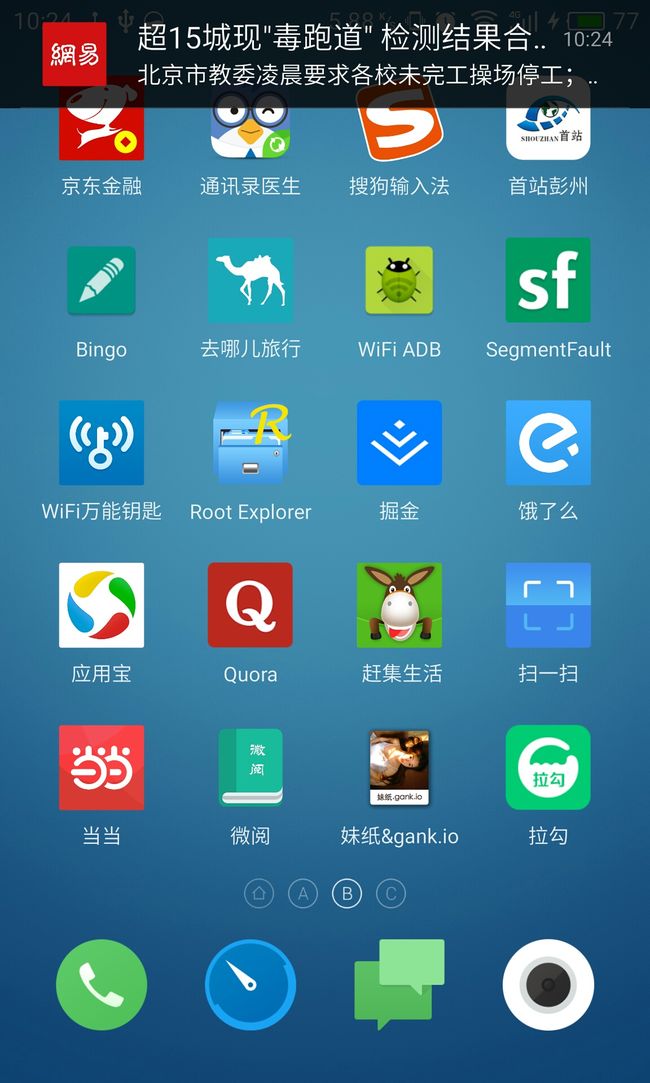Jump to home screen page C

tap(391, 894)
